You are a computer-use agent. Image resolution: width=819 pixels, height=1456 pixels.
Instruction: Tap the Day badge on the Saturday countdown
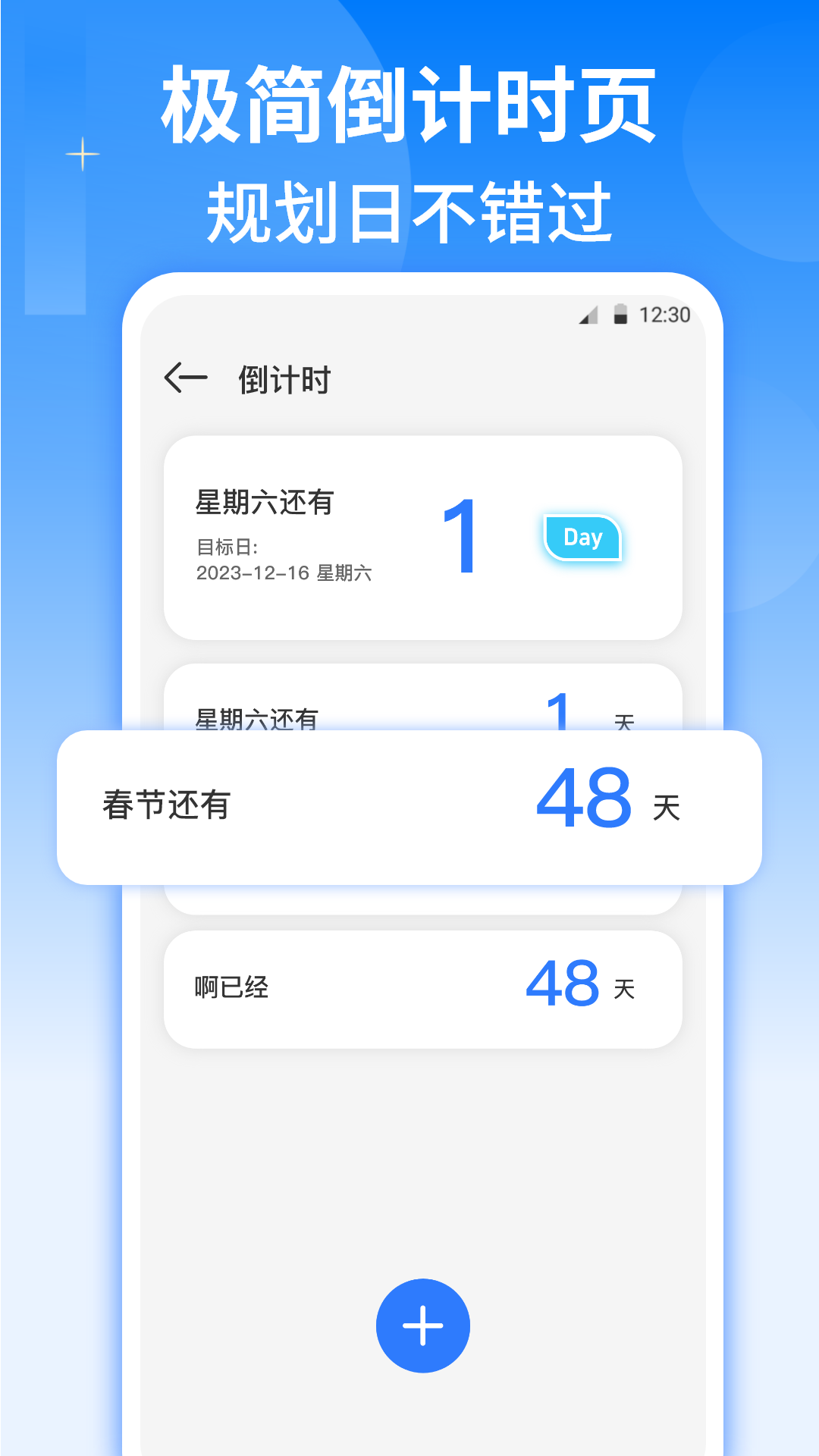(x=582, y=538)
